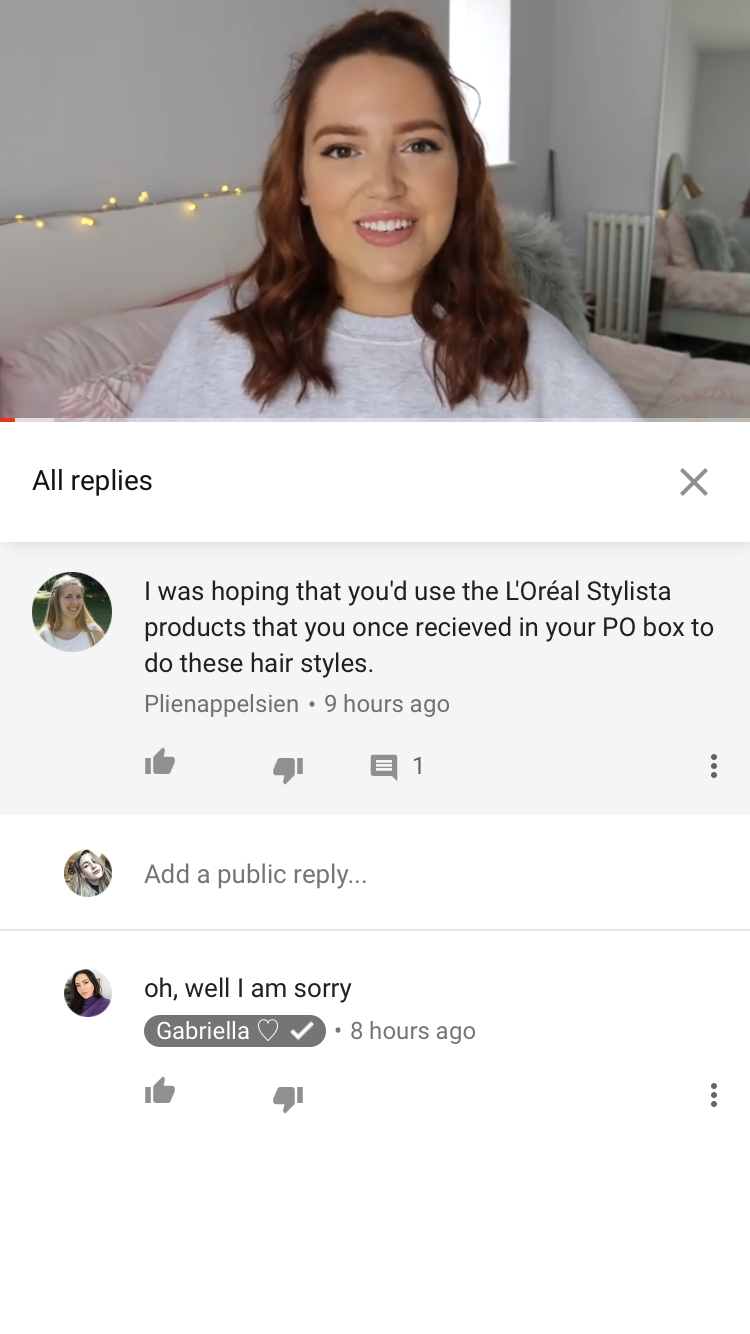Tap the reply icon on Plienappelsien's comment
The height and width of the screenshot is (1334, 750).
pos(384,767)
